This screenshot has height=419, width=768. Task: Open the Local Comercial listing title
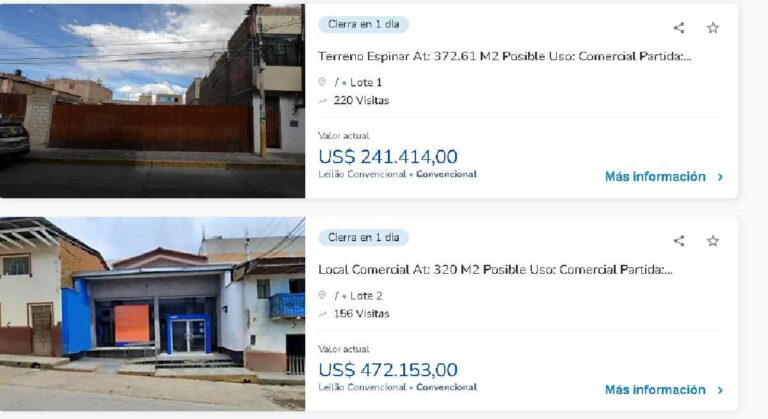(x=495, y=269)
